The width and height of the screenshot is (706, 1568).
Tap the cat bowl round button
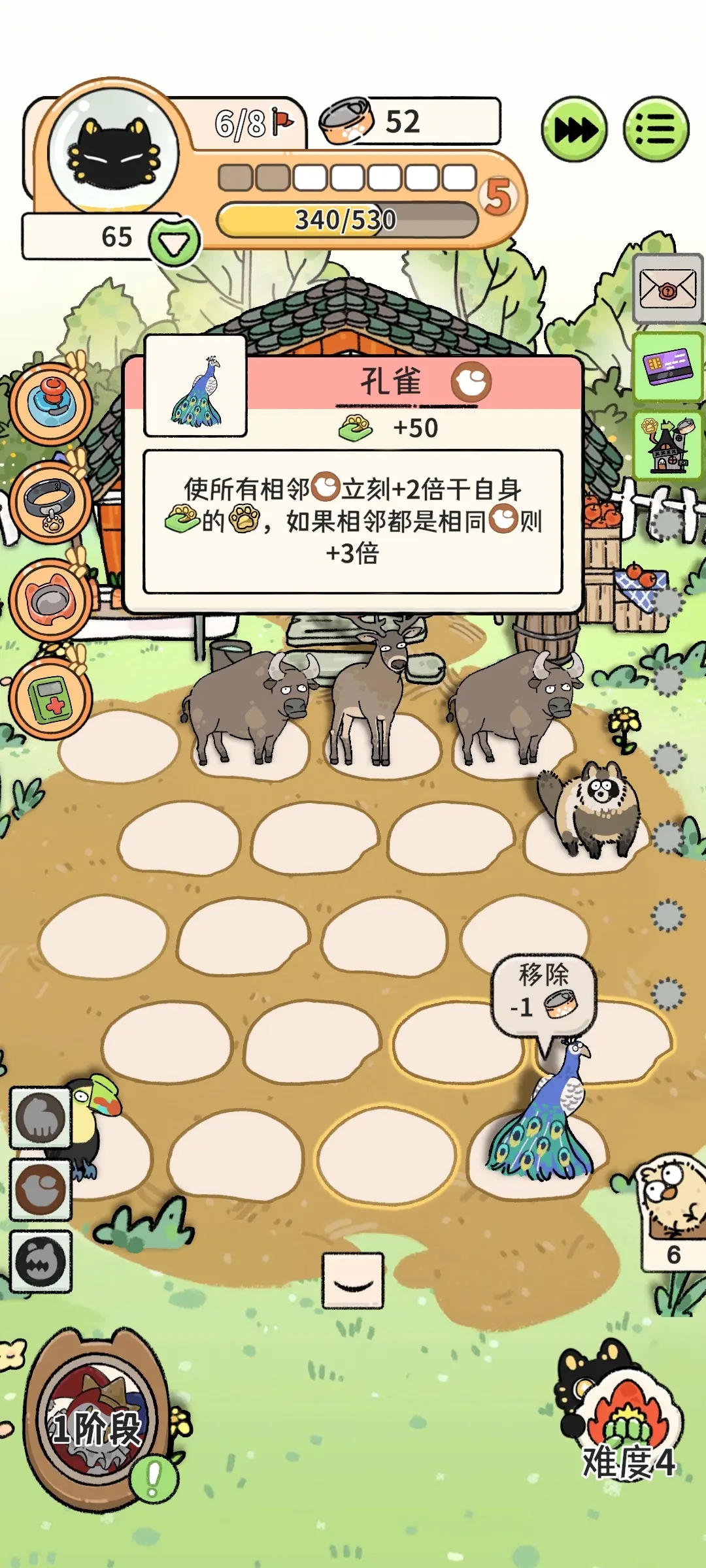[51, 600]
